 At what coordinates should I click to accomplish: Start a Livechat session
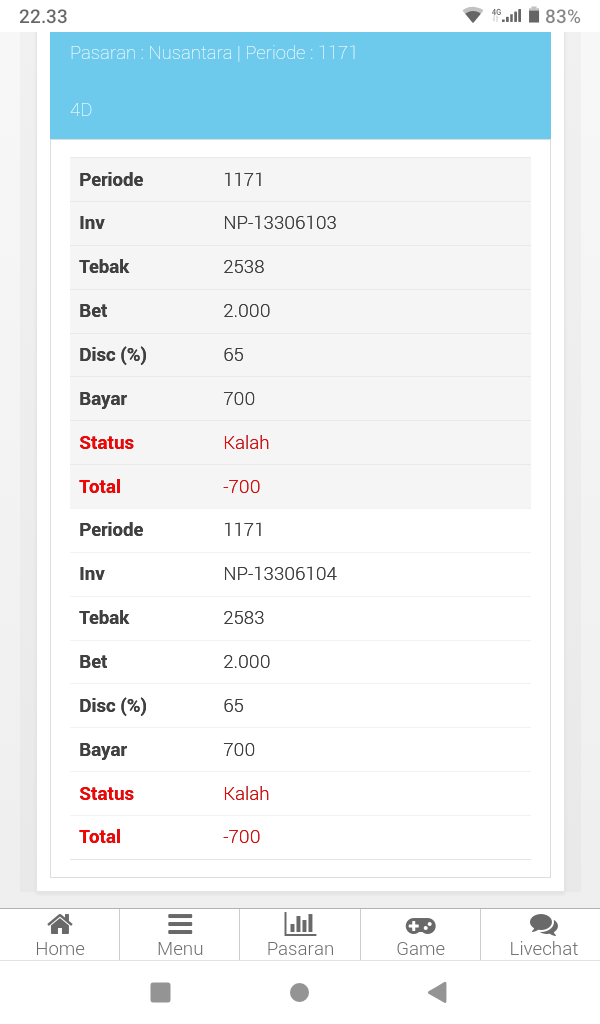(x=543, y=935)
